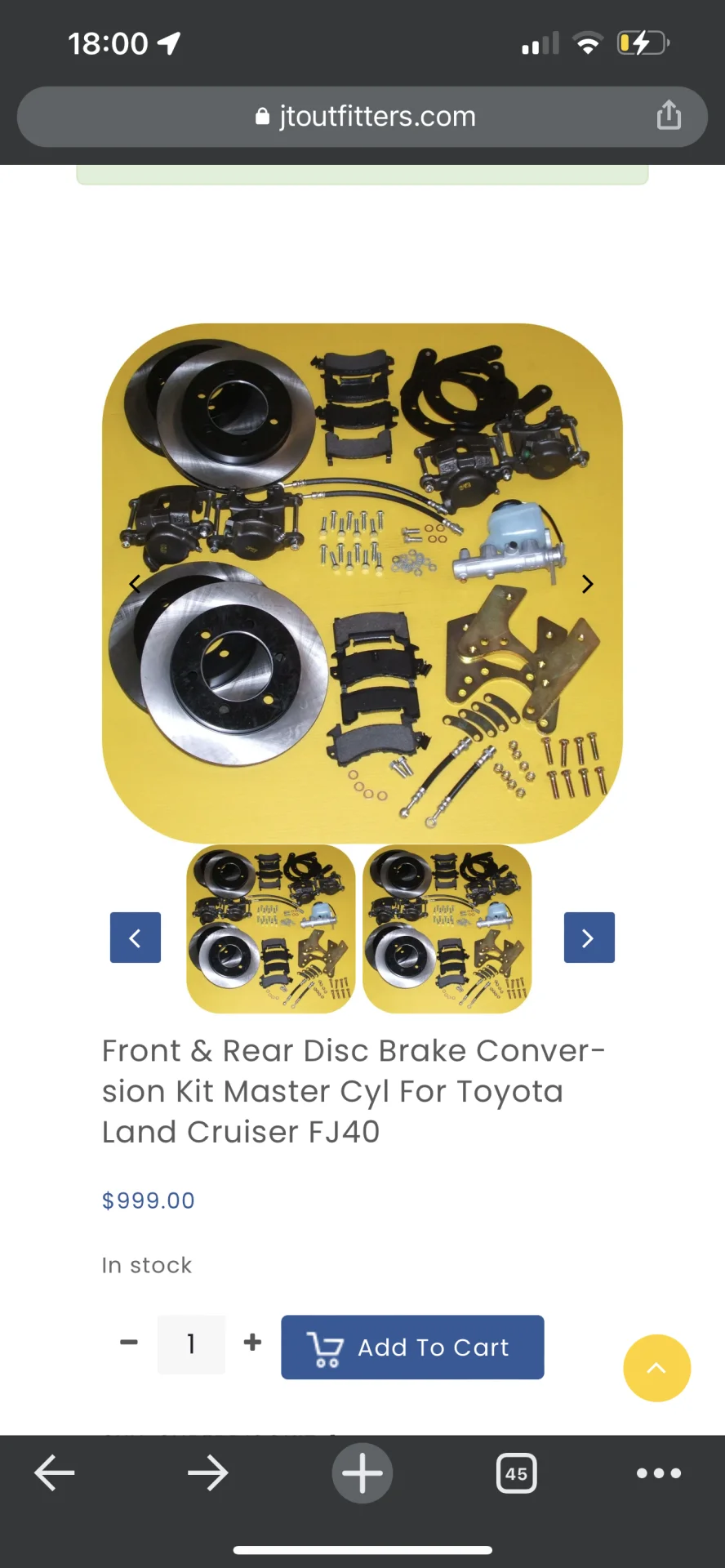
Task: Add To Cart the brake conversion kit
Action: tap(412, 1347)
